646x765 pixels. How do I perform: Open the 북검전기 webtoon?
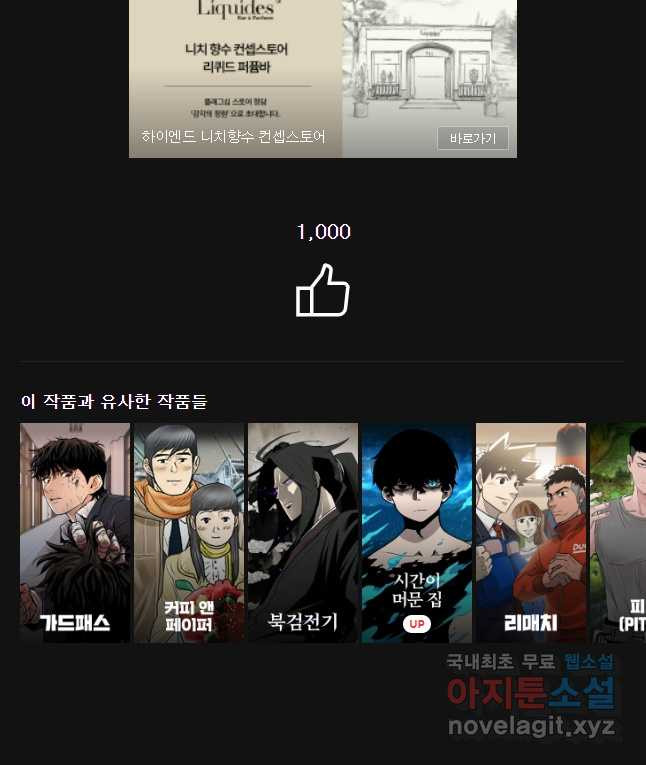coord(303,532)
